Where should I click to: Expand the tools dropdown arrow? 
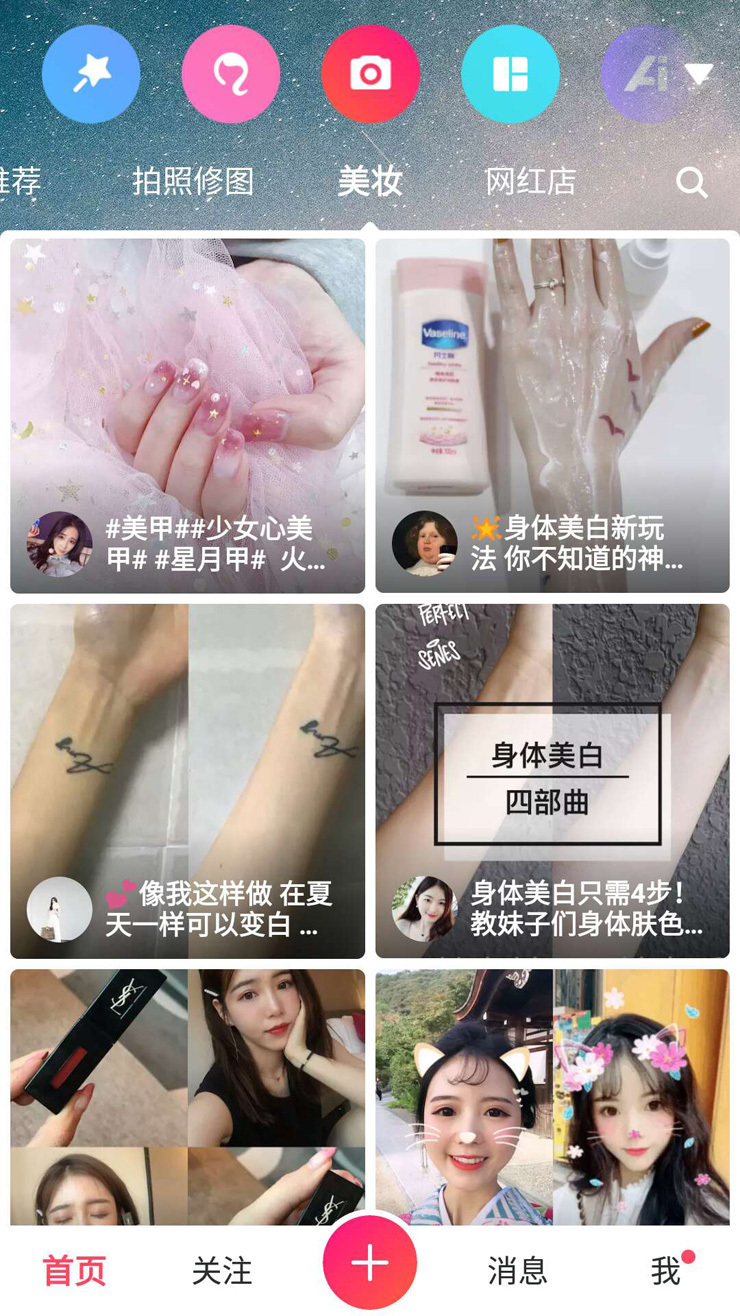click(x=698, y=74)
